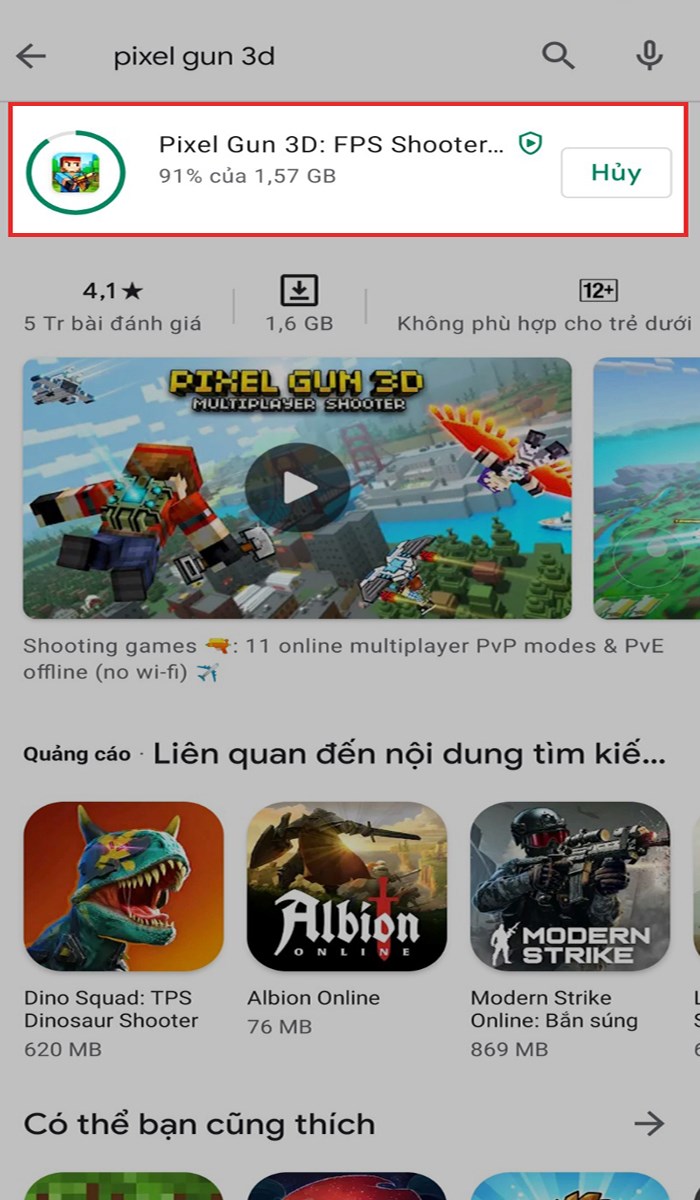Start voice search with the microphone
This screenshot has height=1200, width=700.
650,56
